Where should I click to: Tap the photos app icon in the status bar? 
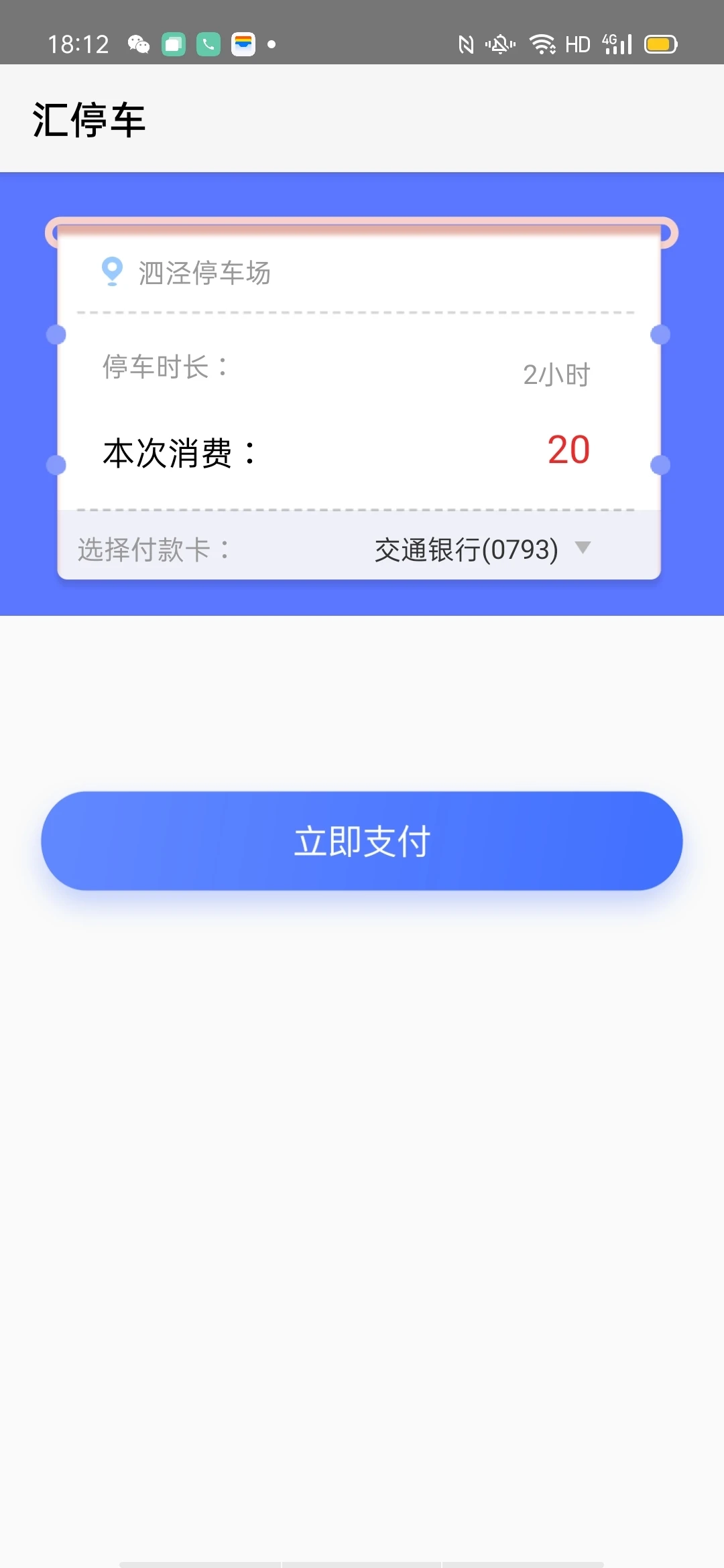coord(244,44)
